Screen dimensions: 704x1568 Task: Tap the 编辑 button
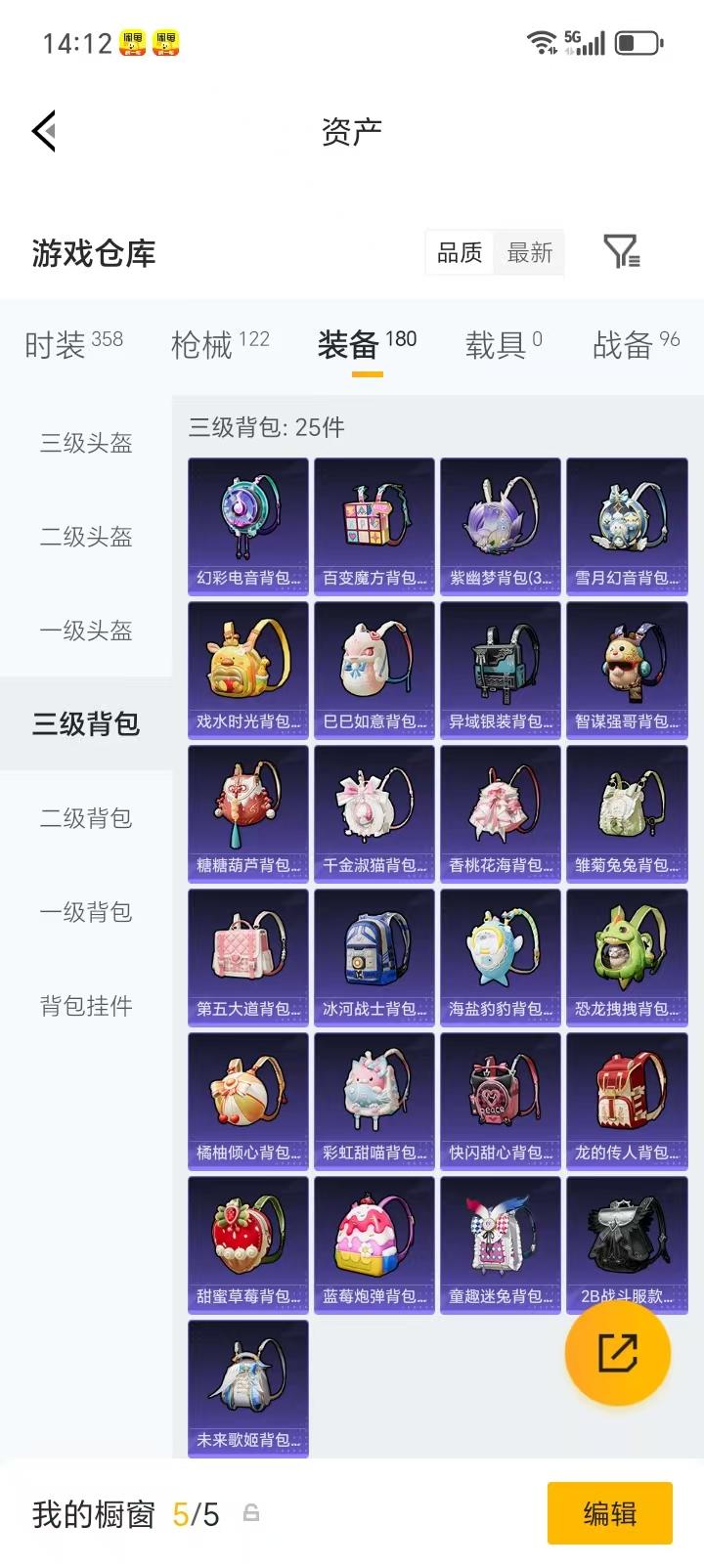(x=610, y=1513)
